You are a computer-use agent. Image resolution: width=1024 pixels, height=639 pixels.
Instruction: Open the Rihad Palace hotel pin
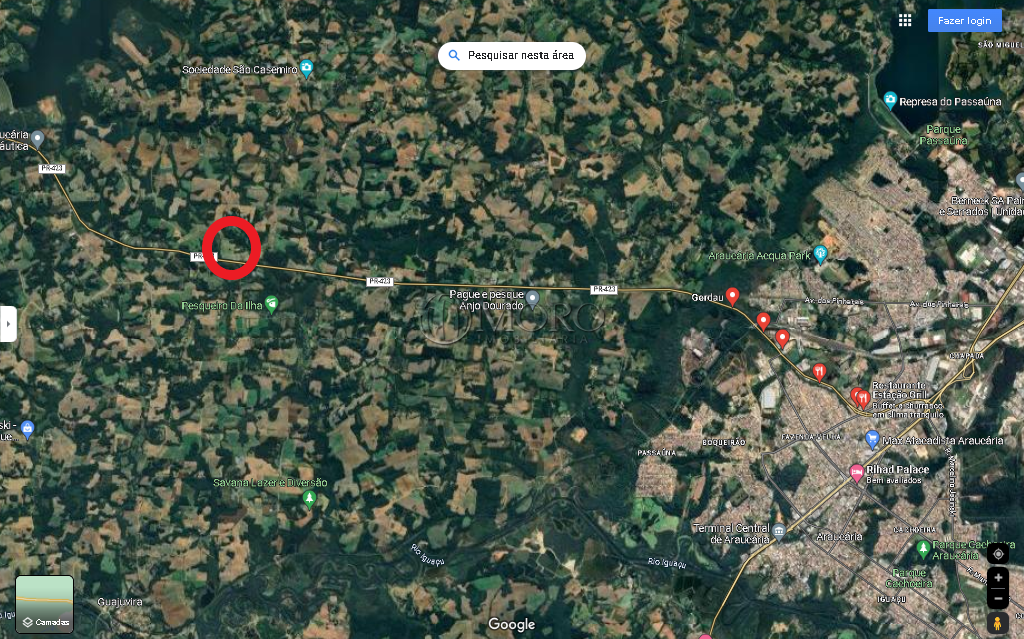click(857, 472)
